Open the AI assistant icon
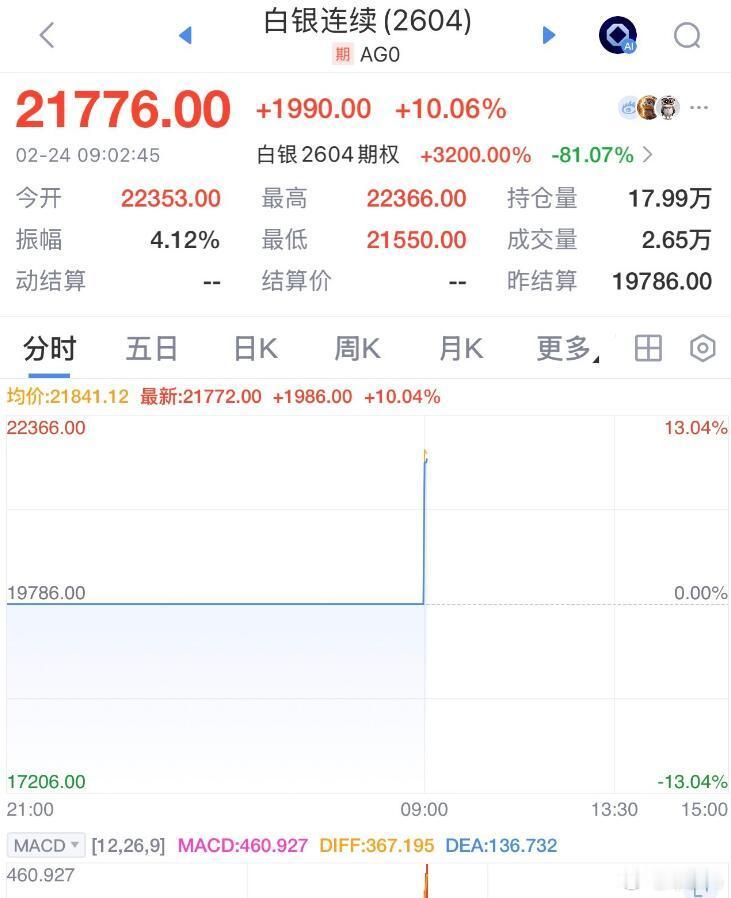731x898 pixels. click(x=618, y=34)
